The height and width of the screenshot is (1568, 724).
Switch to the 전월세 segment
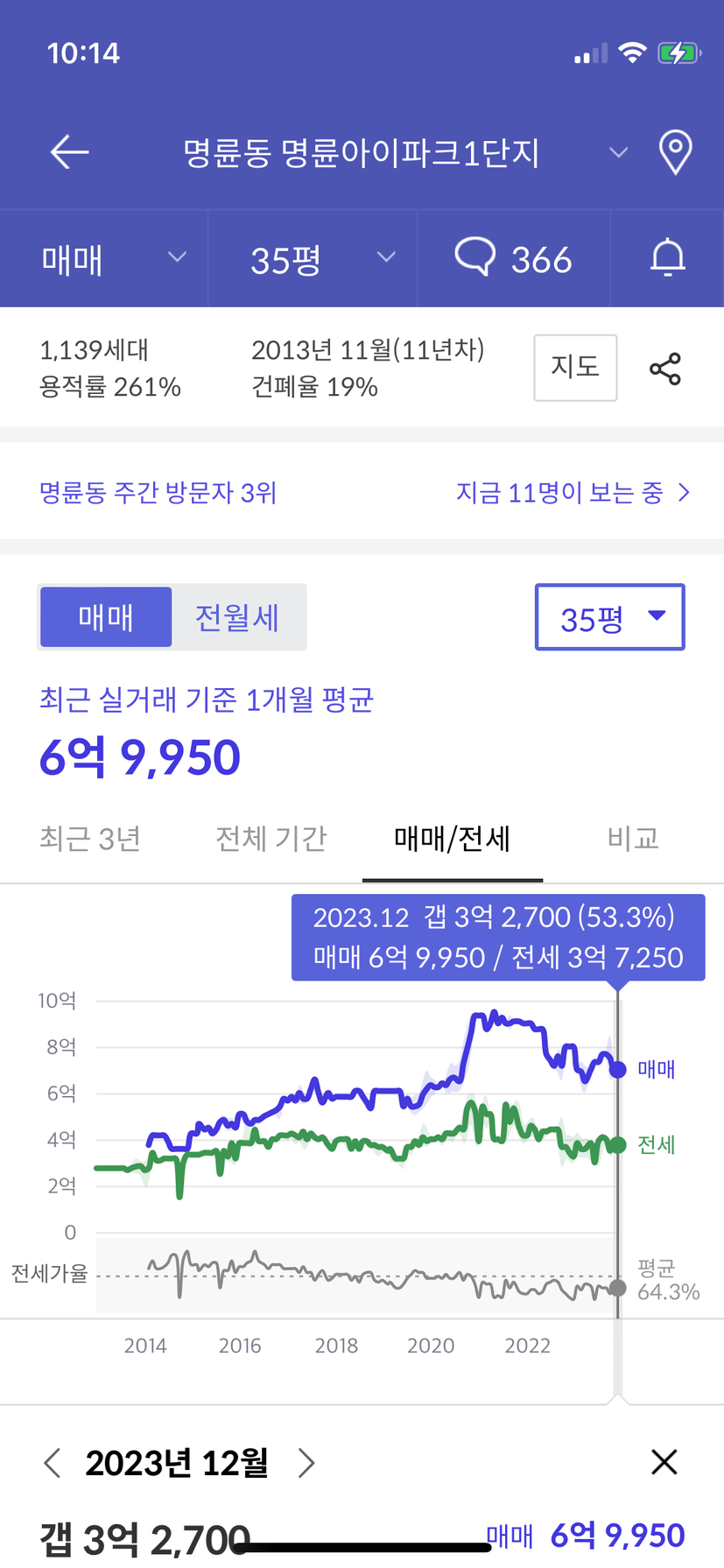click(x=237, y=617)
